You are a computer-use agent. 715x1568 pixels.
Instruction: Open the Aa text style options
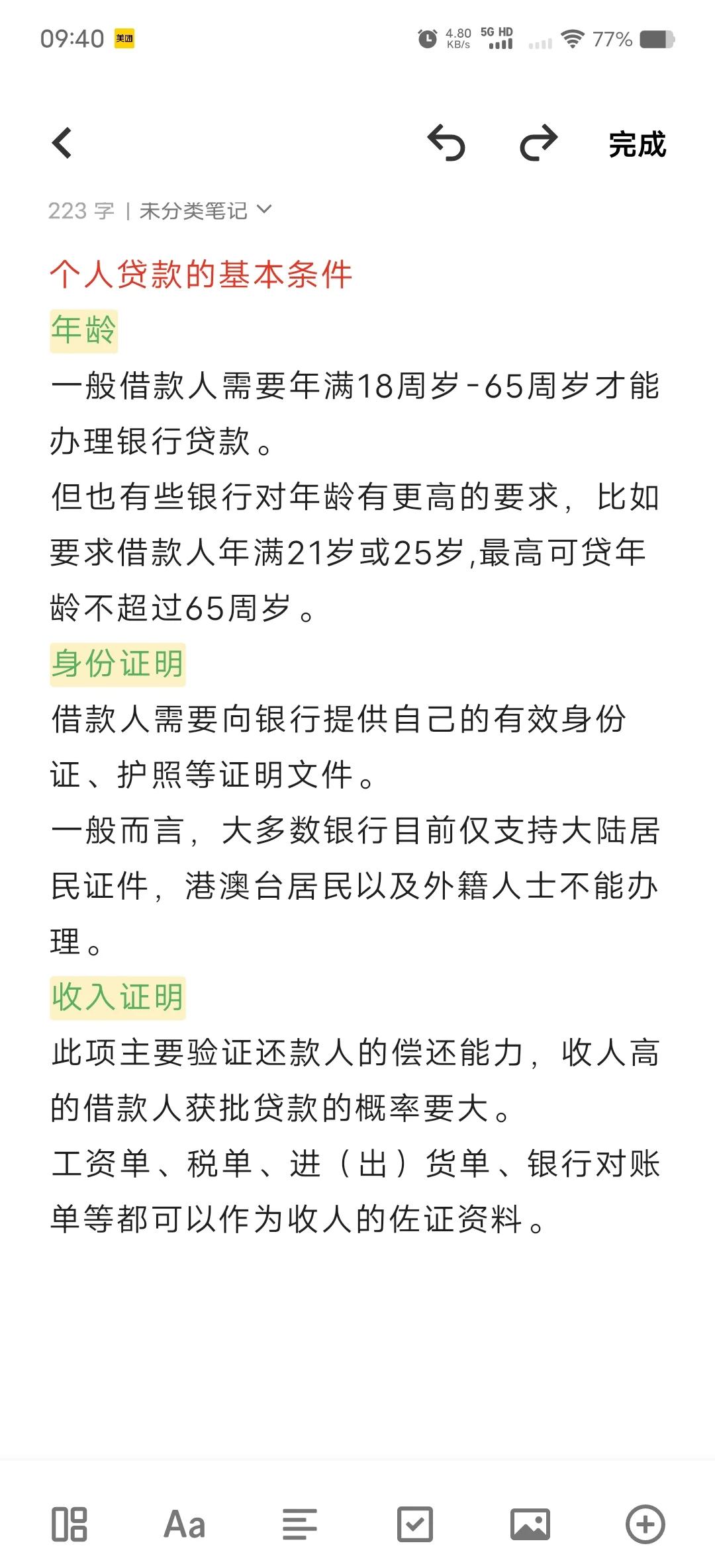pyautogui.click(x=185, y=1524)
